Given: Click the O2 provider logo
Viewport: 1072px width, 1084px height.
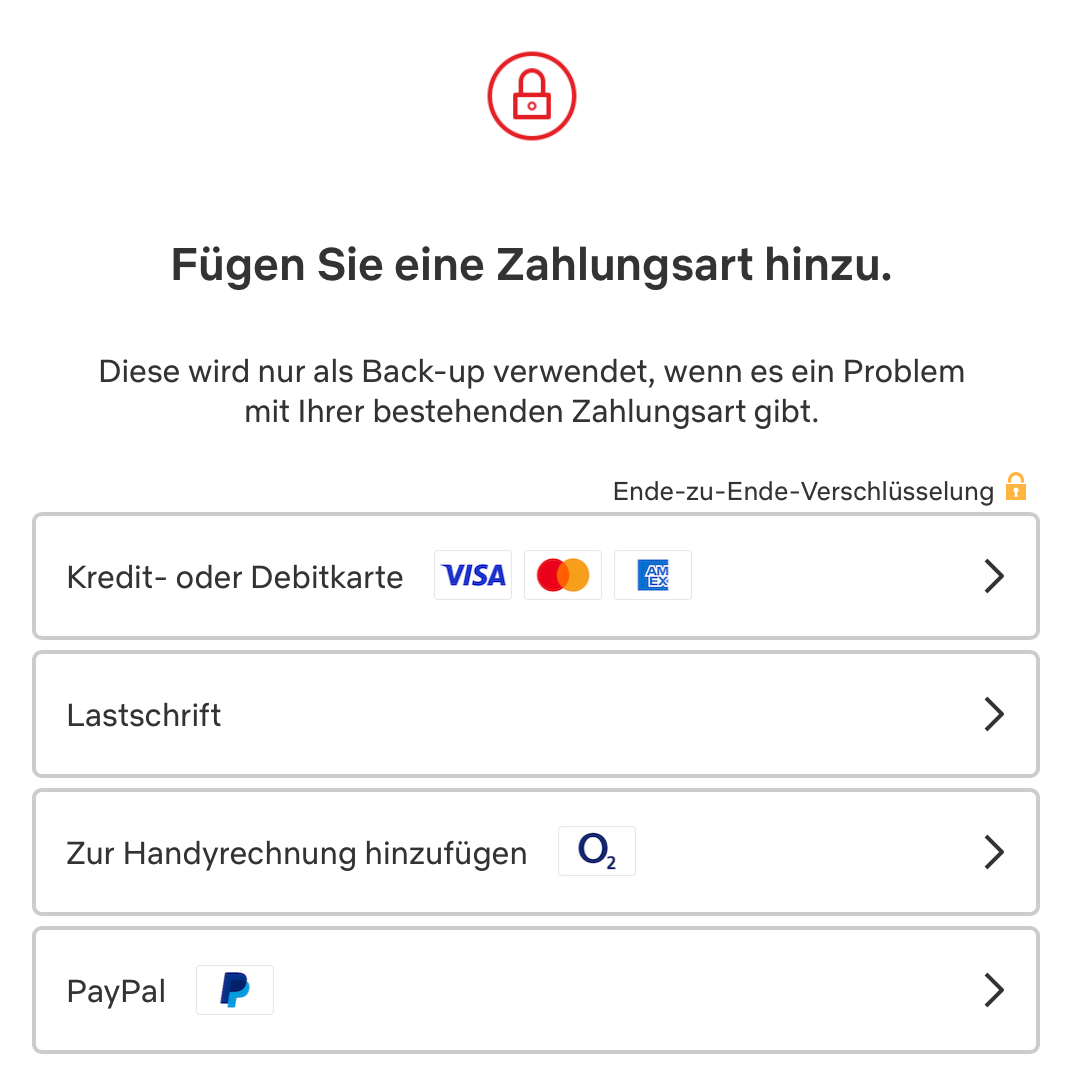Looking at the screenshot, I should click(x=596, y=851).
